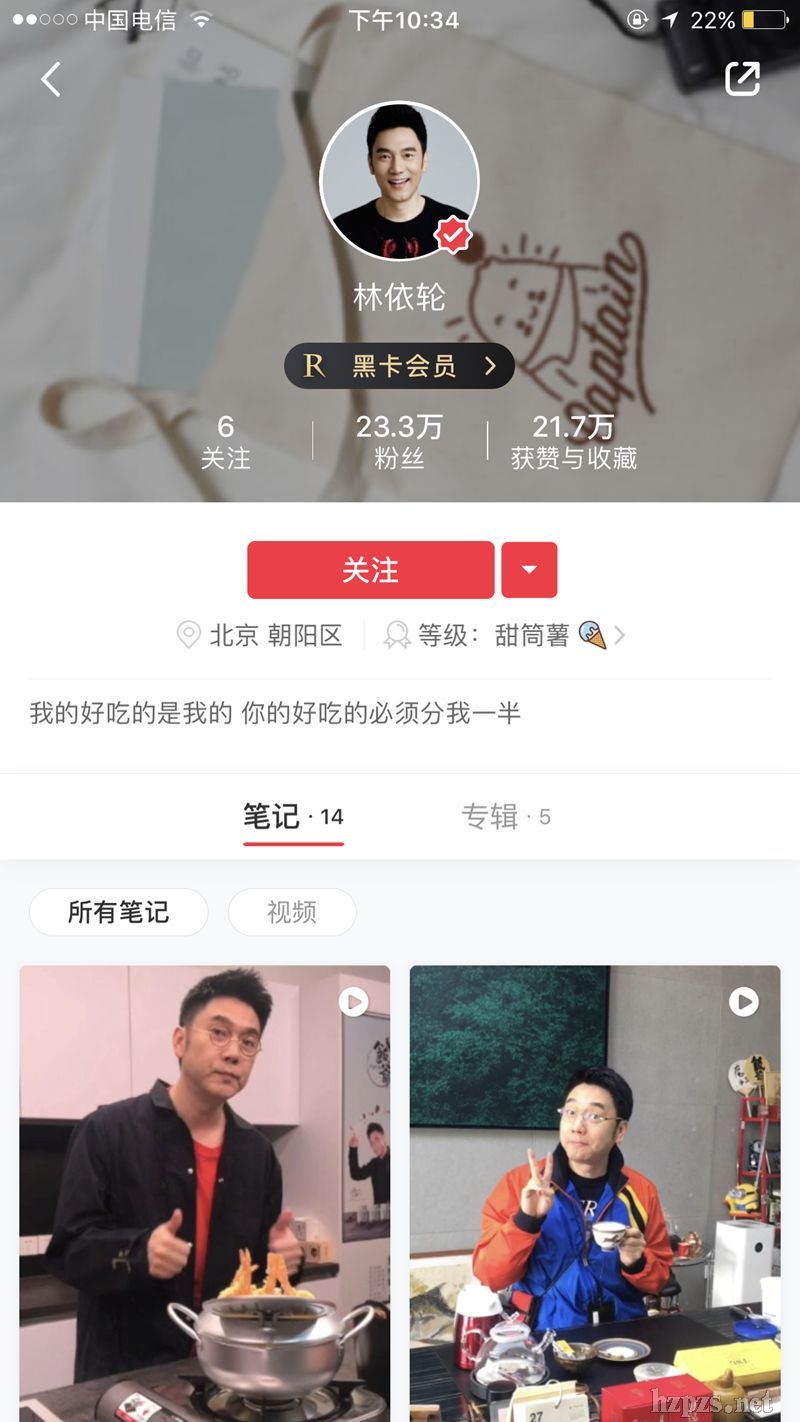Screen dimensions: 800x1422
Task: Open the video note with frying pot
Action: (204, 1190)
